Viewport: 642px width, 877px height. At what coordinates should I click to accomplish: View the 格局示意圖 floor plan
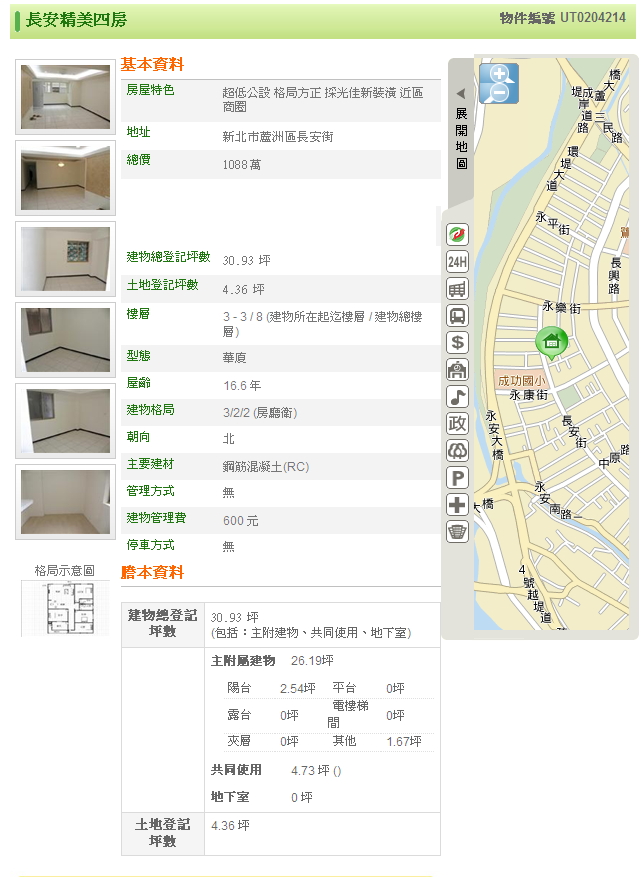click(65, 608)
